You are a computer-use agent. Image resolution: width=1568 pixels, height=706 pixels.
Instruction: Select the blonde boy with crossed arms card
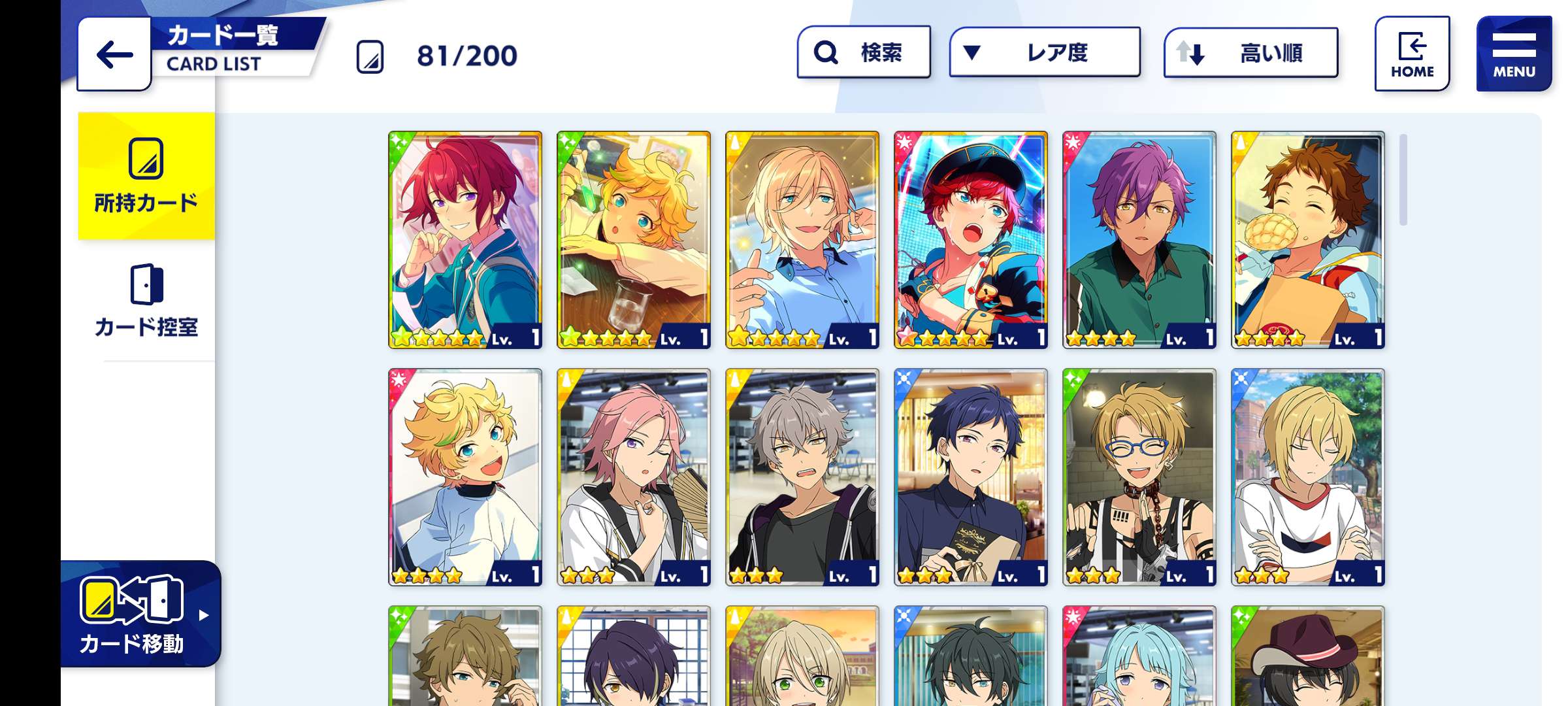click(1307, 477)
